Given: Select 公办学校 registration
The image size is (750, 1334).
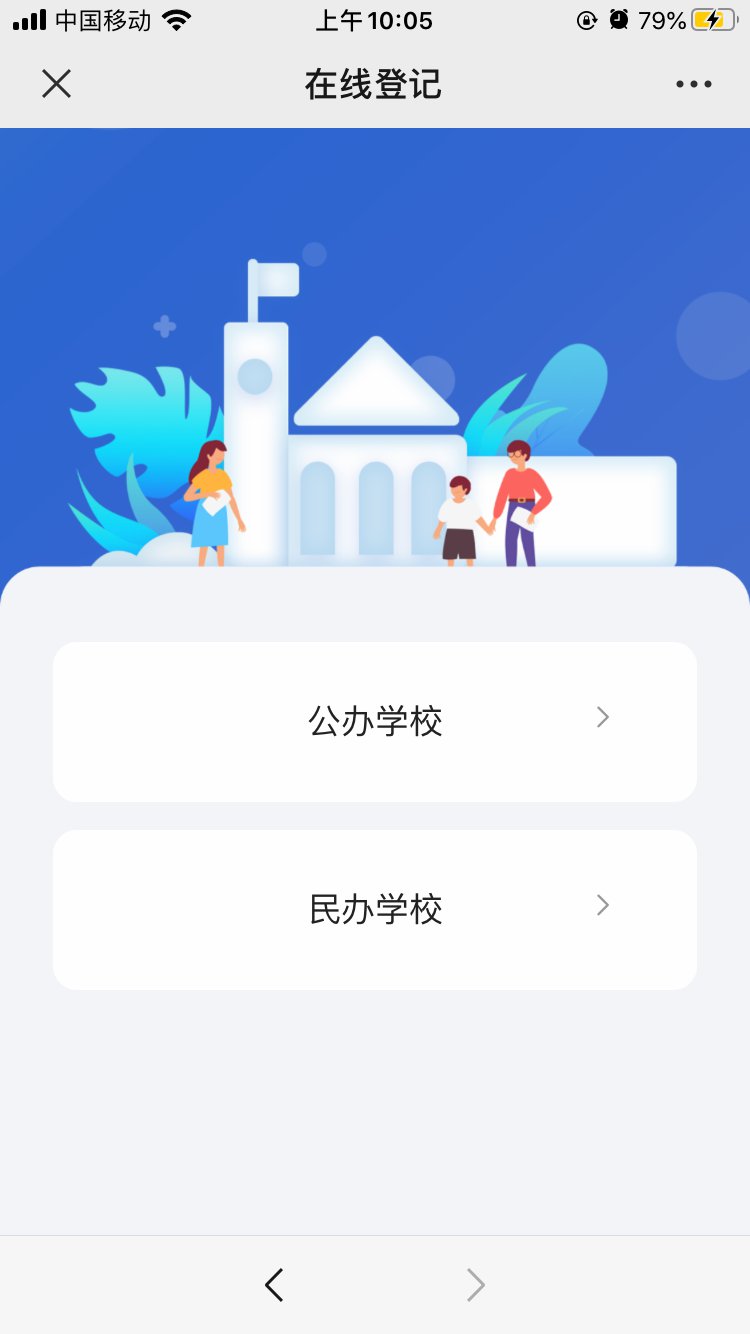Looking at the screenshot, I should 375,721.
